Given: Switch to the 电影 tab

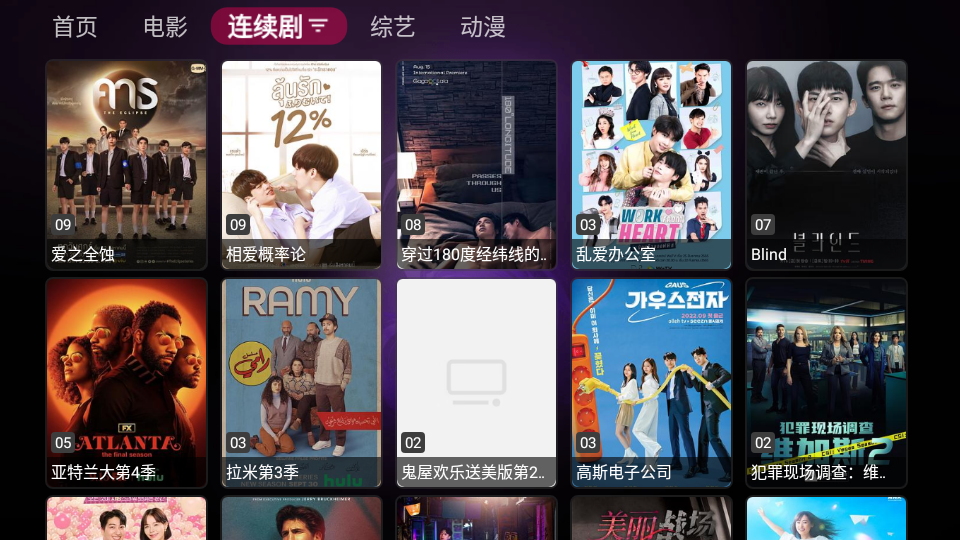Looking at the screenshot, I should click(165, 27).
